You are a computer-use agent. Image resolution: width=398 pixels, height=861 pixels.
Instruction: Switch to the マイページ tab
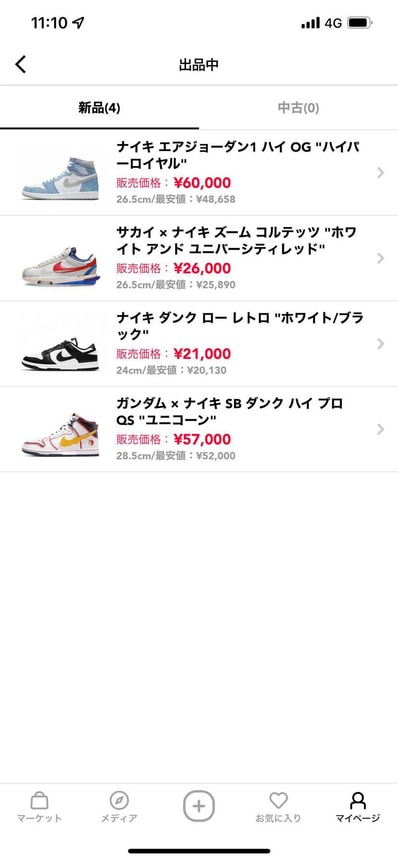[x=358, y=807]
